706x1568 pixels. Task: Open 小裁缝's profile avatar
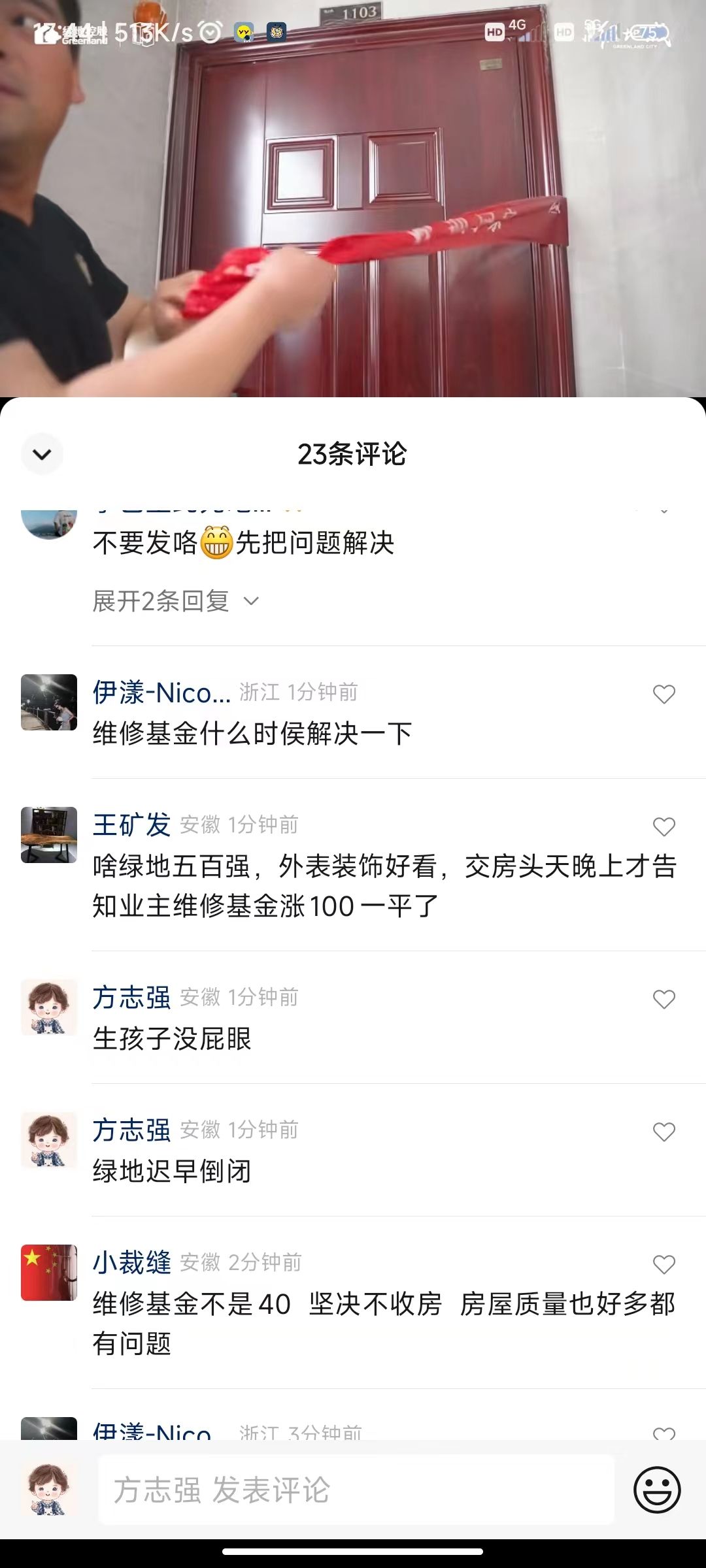pos(49,1272)
